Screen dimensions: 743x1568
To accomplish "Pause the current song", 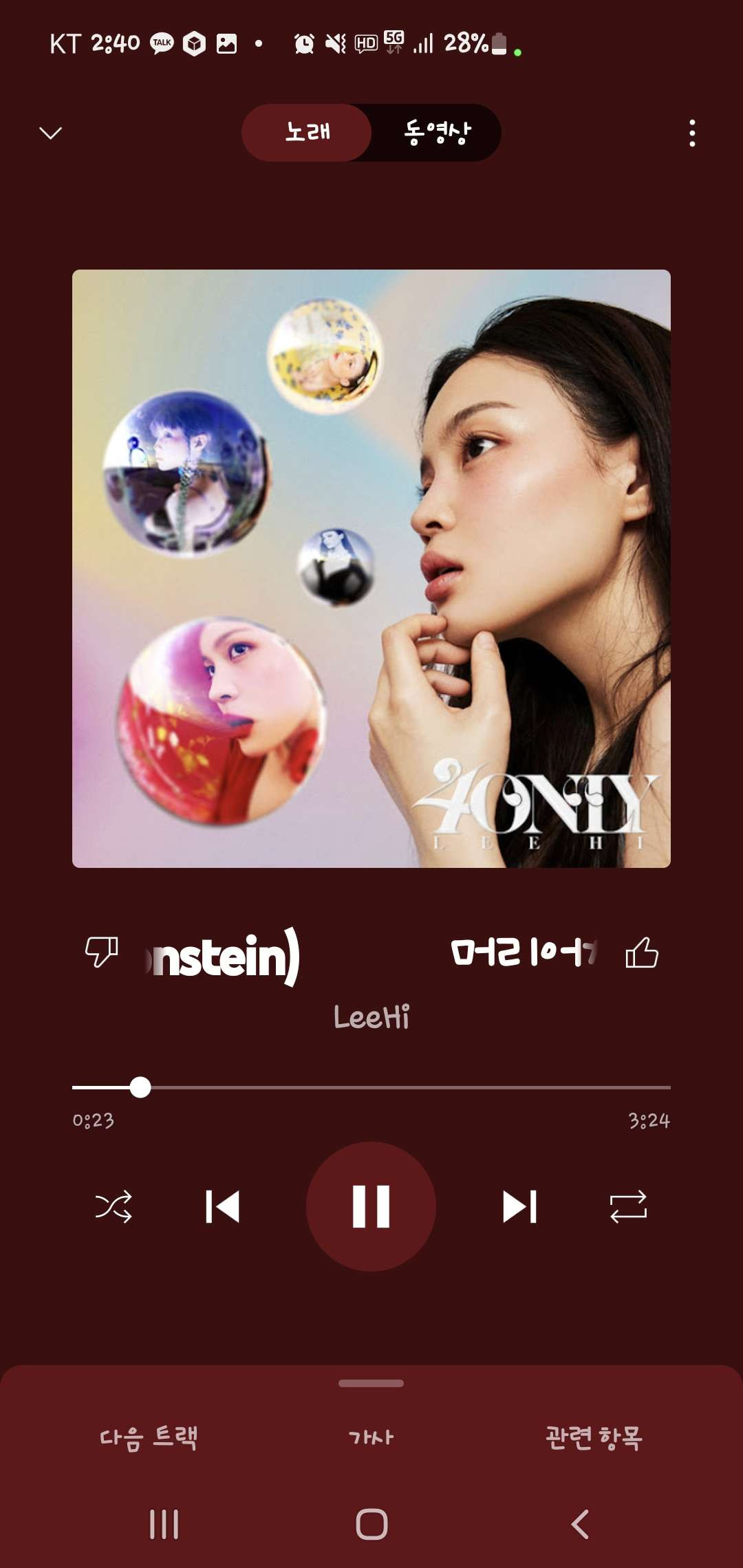I will (371, 1207).
